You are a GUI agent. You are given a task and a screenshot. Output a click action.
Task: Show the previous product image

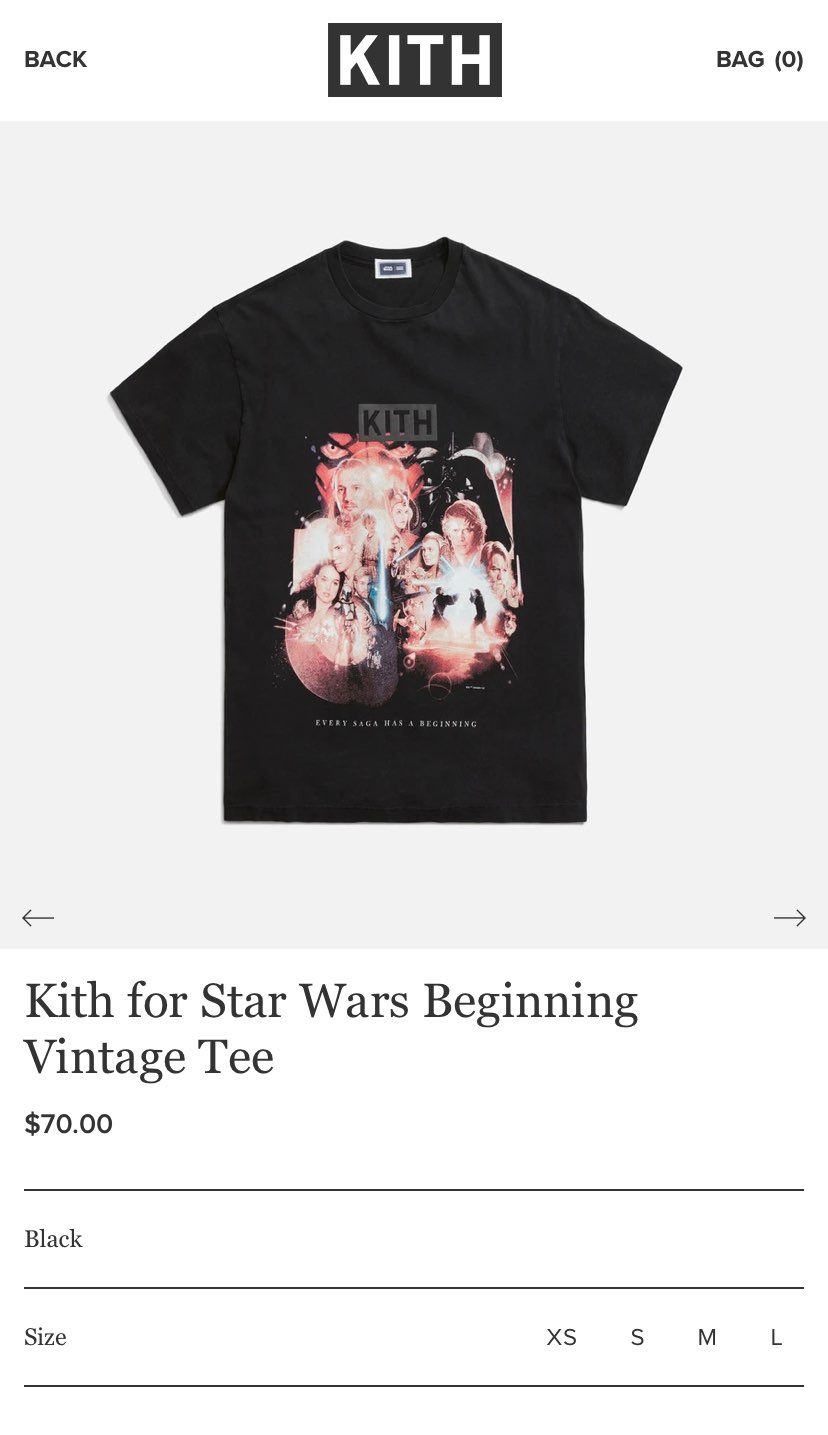(x=38, y=918)
